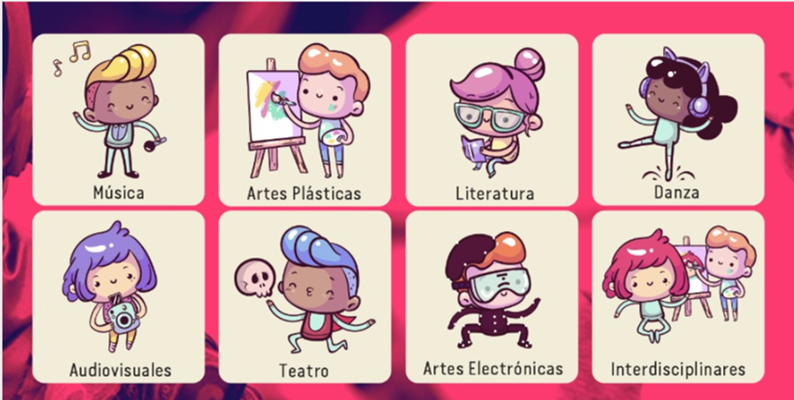This screenshot has width=794, height=400.
Task: Select the Artes Plásticas card
Action: [x=304, y=119]
